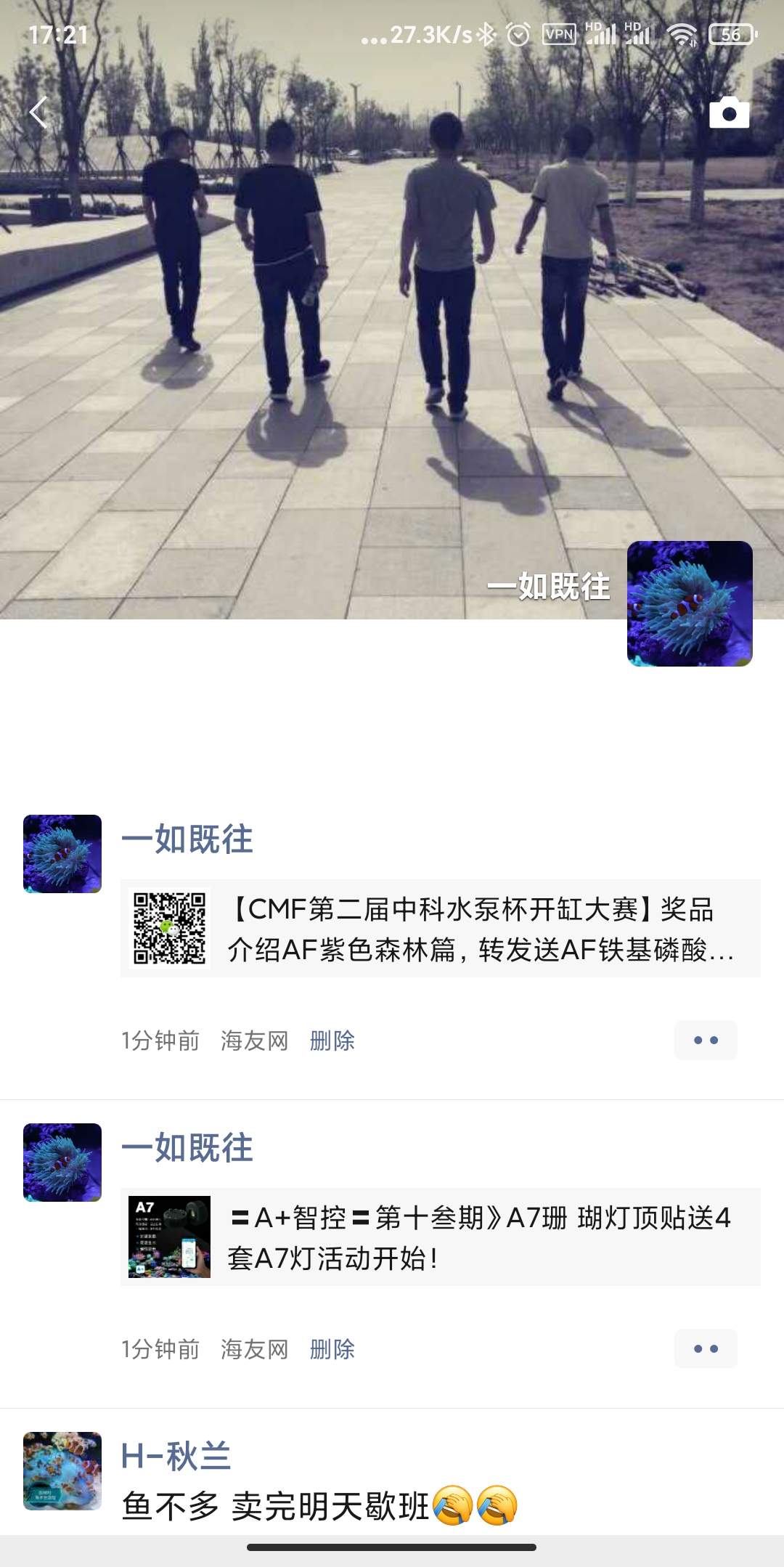
Task: Open 海友网 source of the CMF post
Action: click(254, 1041)
